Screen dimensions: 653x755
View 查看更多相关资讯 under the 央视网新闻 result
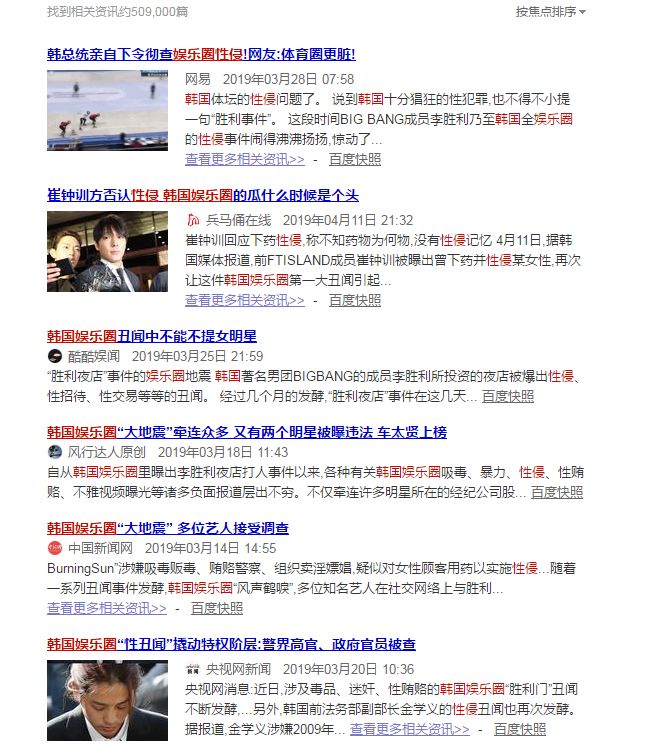click(410, 729)
